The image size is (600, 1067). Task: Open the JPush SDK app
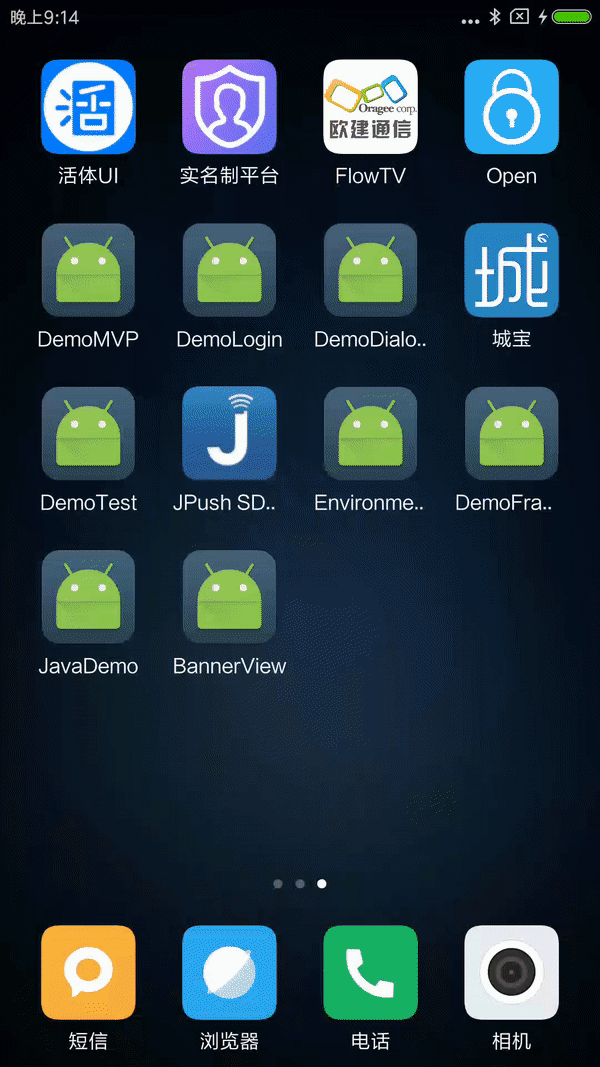229,433
